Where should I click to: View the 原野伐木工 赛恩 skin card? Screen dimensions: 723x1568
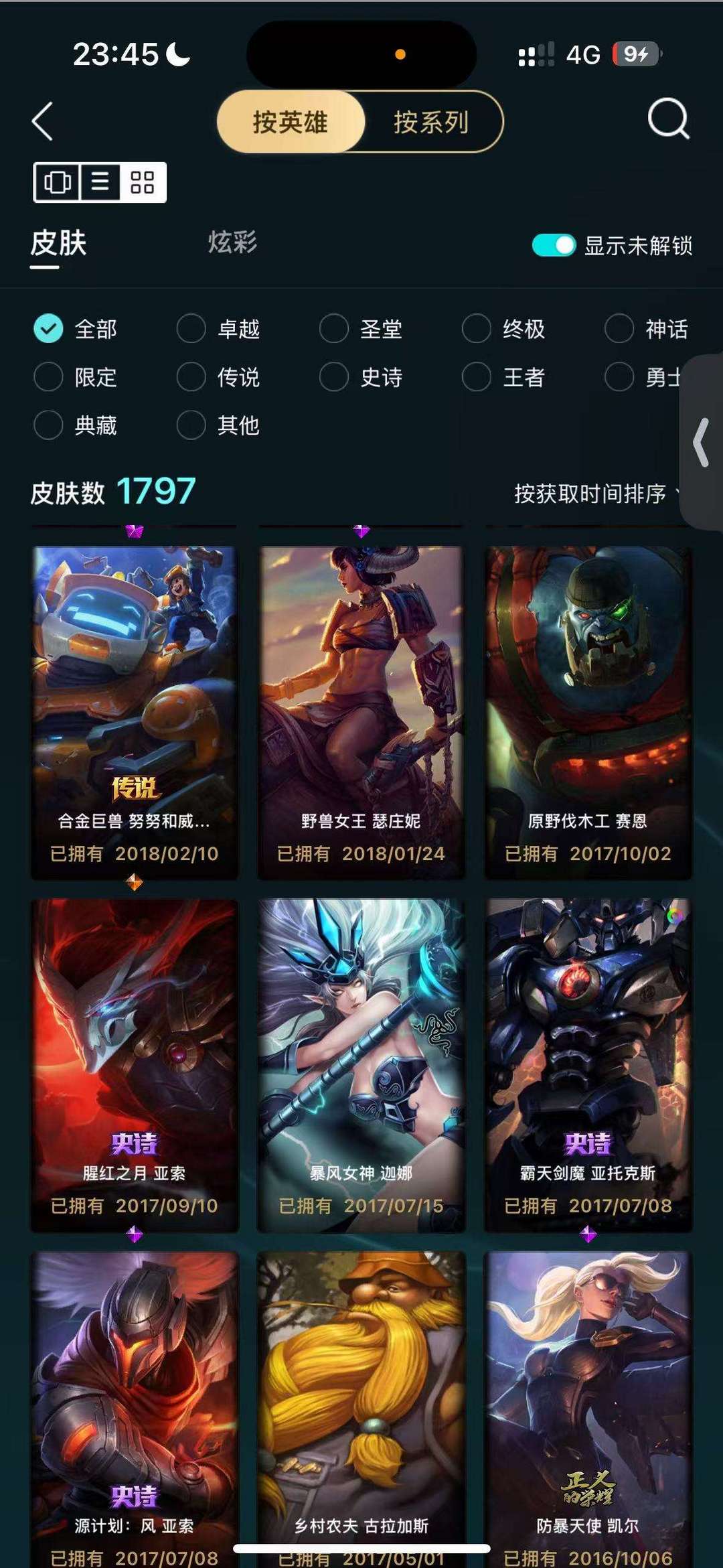[x=588, y=713]
